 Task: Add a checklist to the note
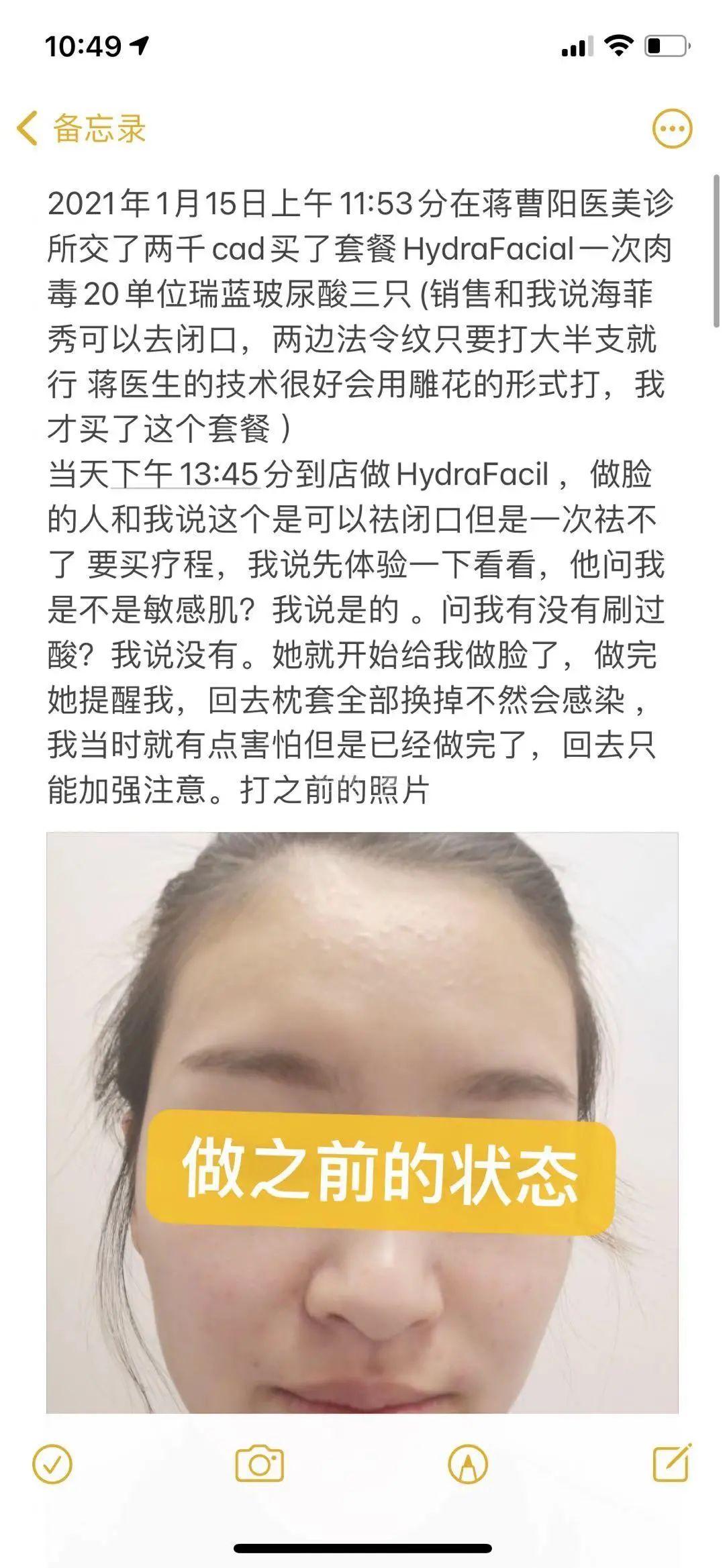tap(52, 1463)
